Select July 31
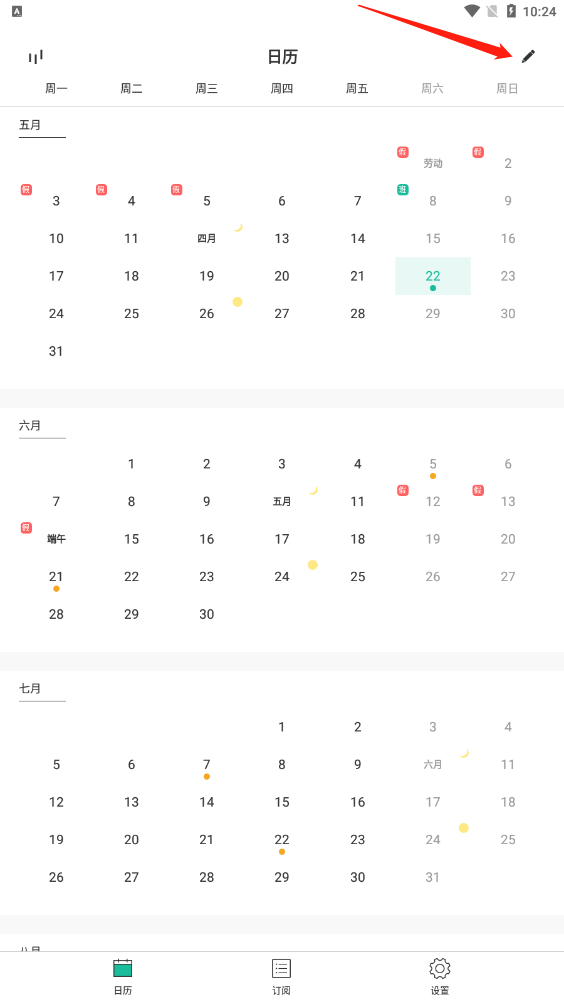 point(433,877)
